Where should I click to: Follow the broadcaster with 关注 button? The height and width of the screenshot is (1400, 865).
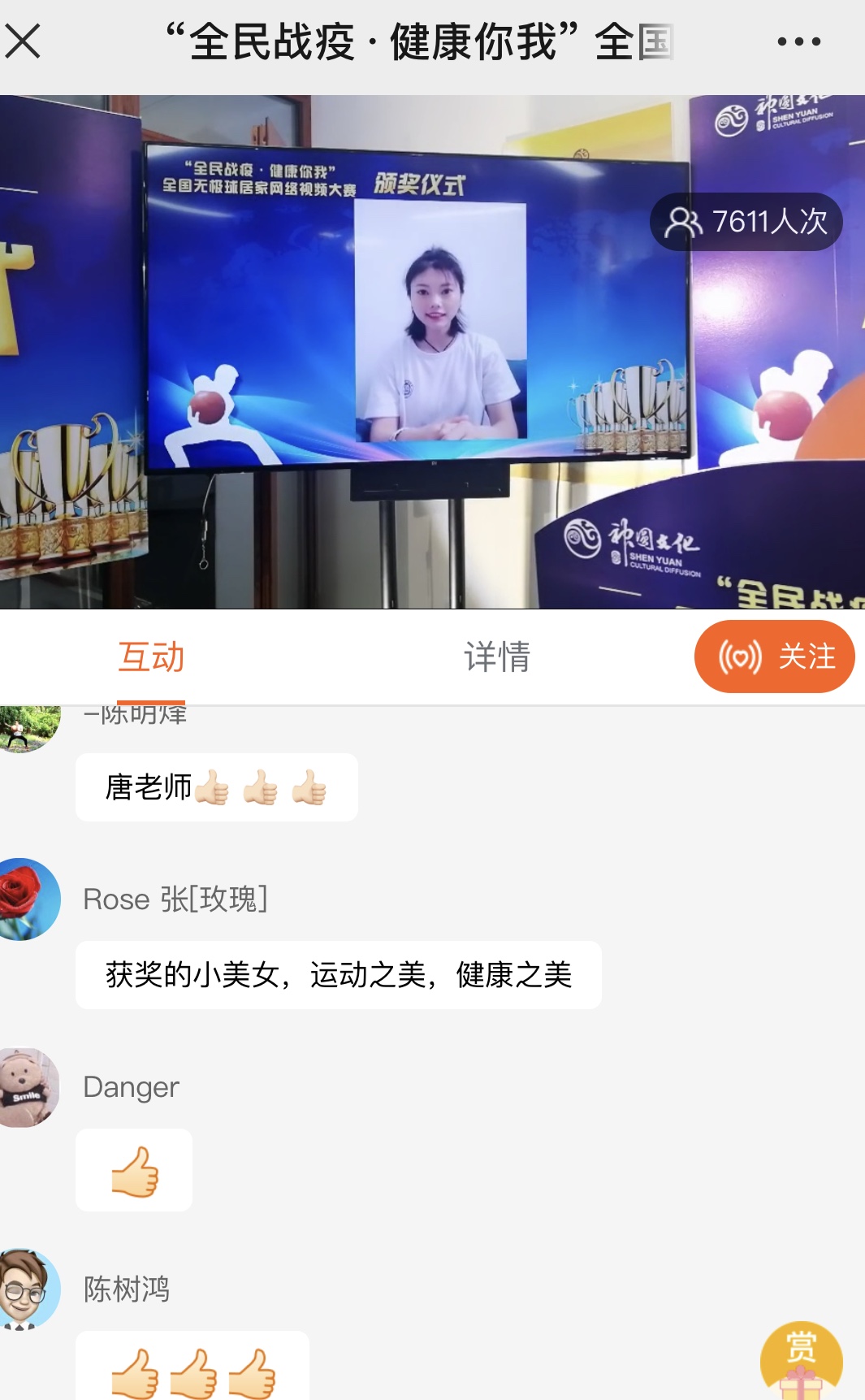[773, 657]
